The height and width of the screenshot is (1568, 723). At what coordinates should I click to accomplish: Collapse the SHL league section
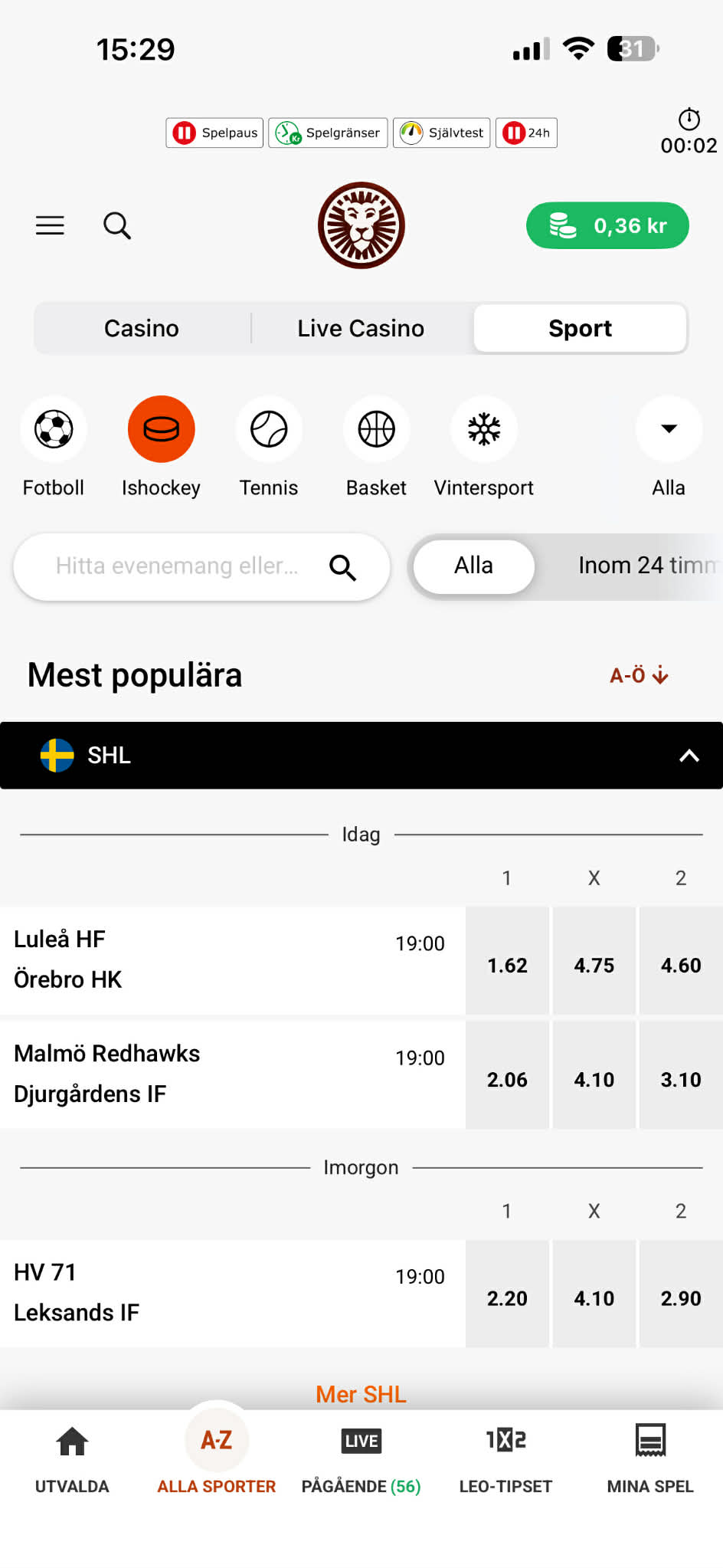click(x=689, y=756)
